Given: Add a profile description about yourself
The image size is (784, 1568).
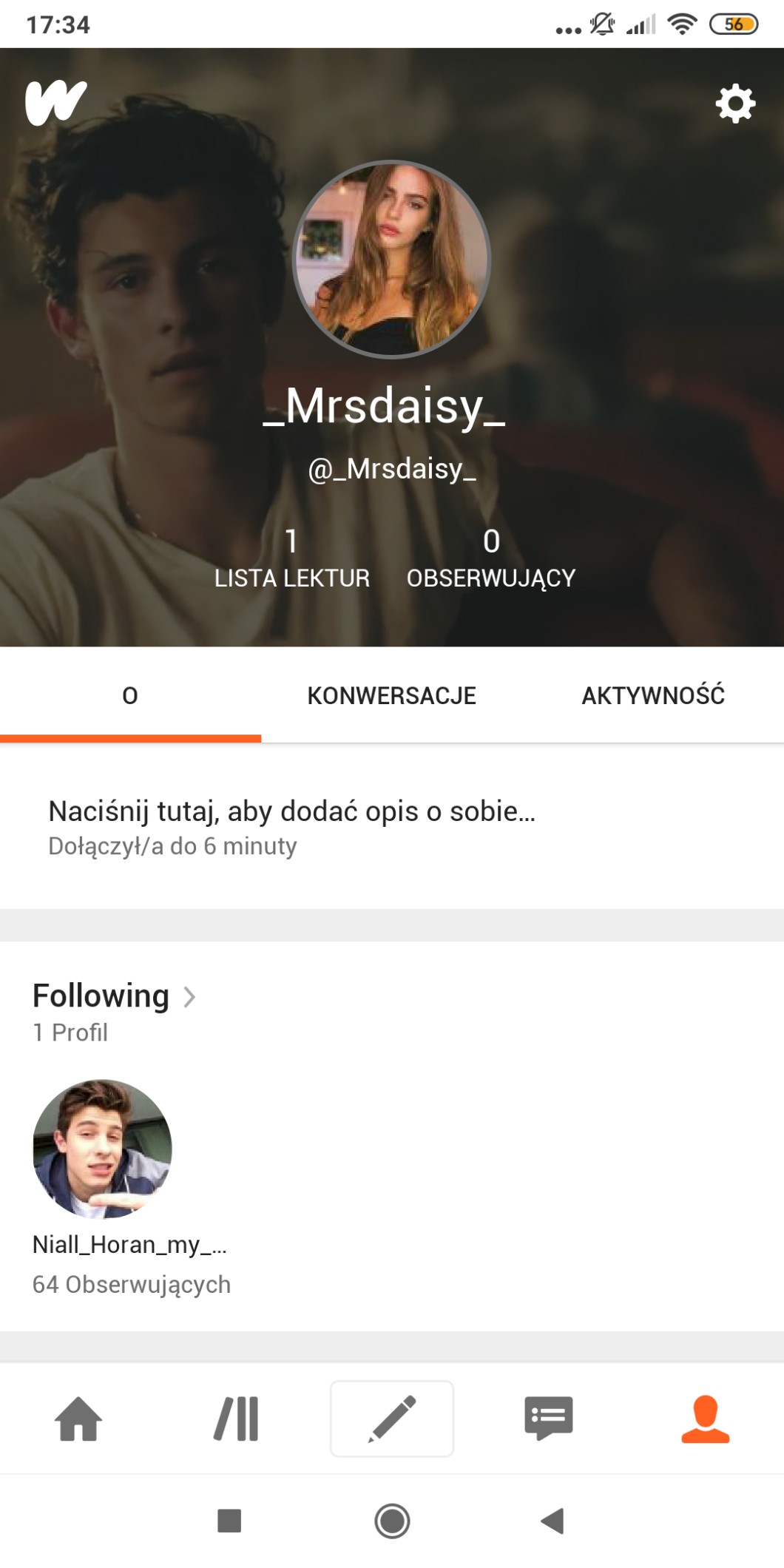Looking at the screenshot, I should 291,811.
